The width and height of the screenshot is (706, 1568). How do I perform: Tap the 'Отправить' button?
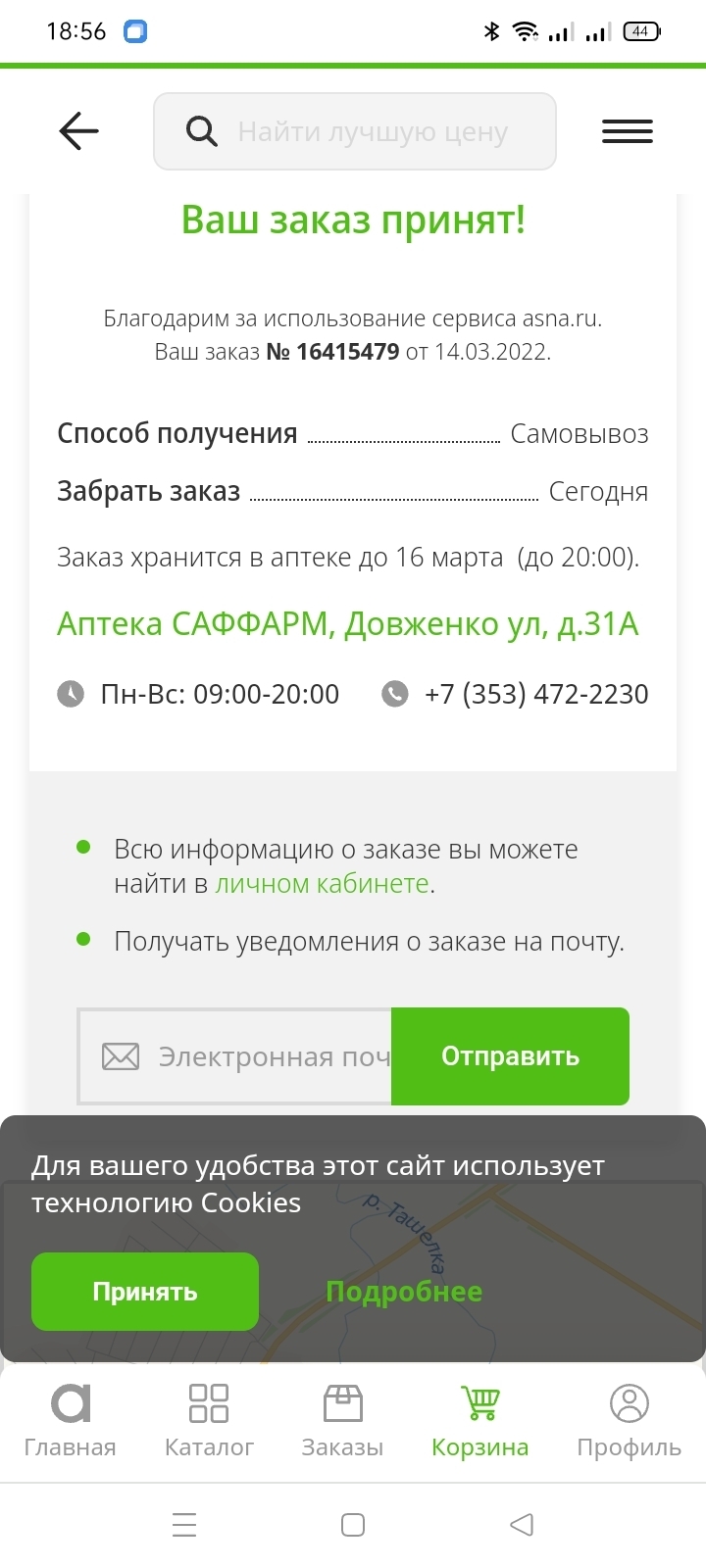(x=510, y=1056)
